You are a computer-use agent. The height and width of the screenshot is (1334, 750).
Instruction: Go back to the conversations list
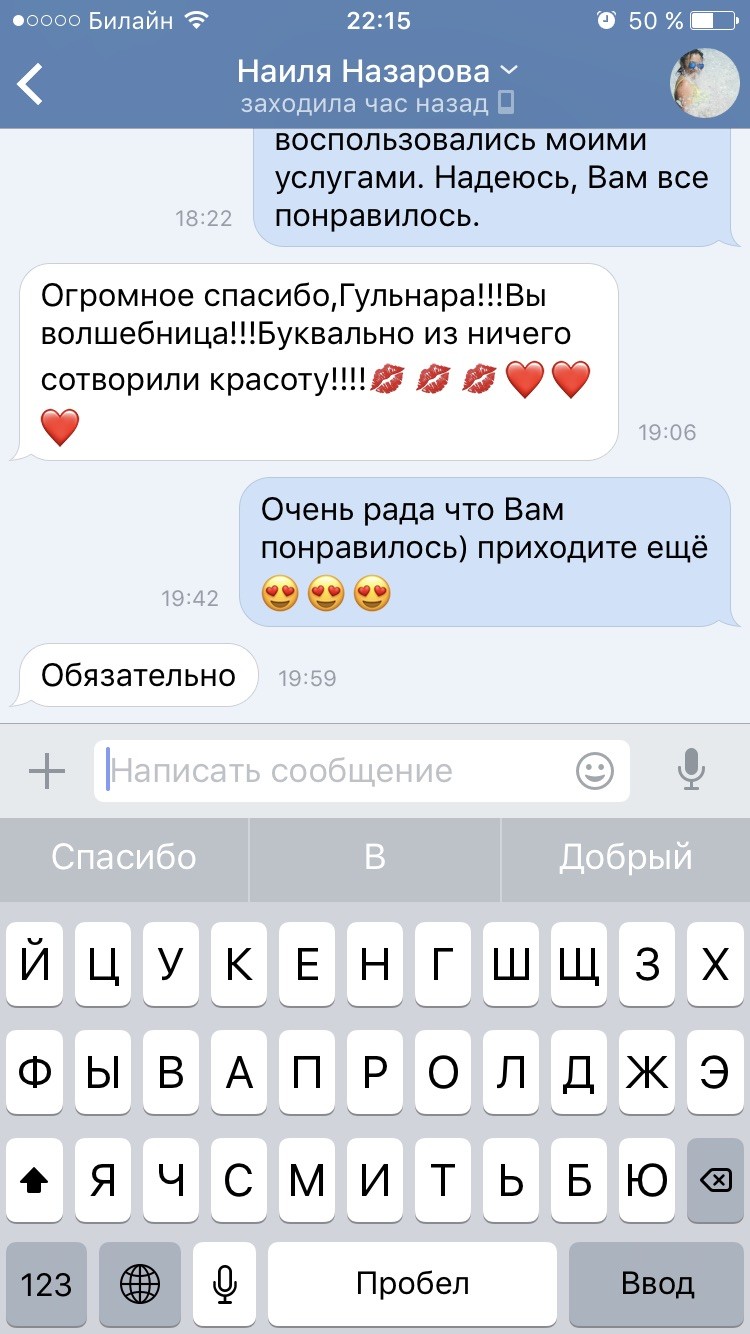click(32, 84)
